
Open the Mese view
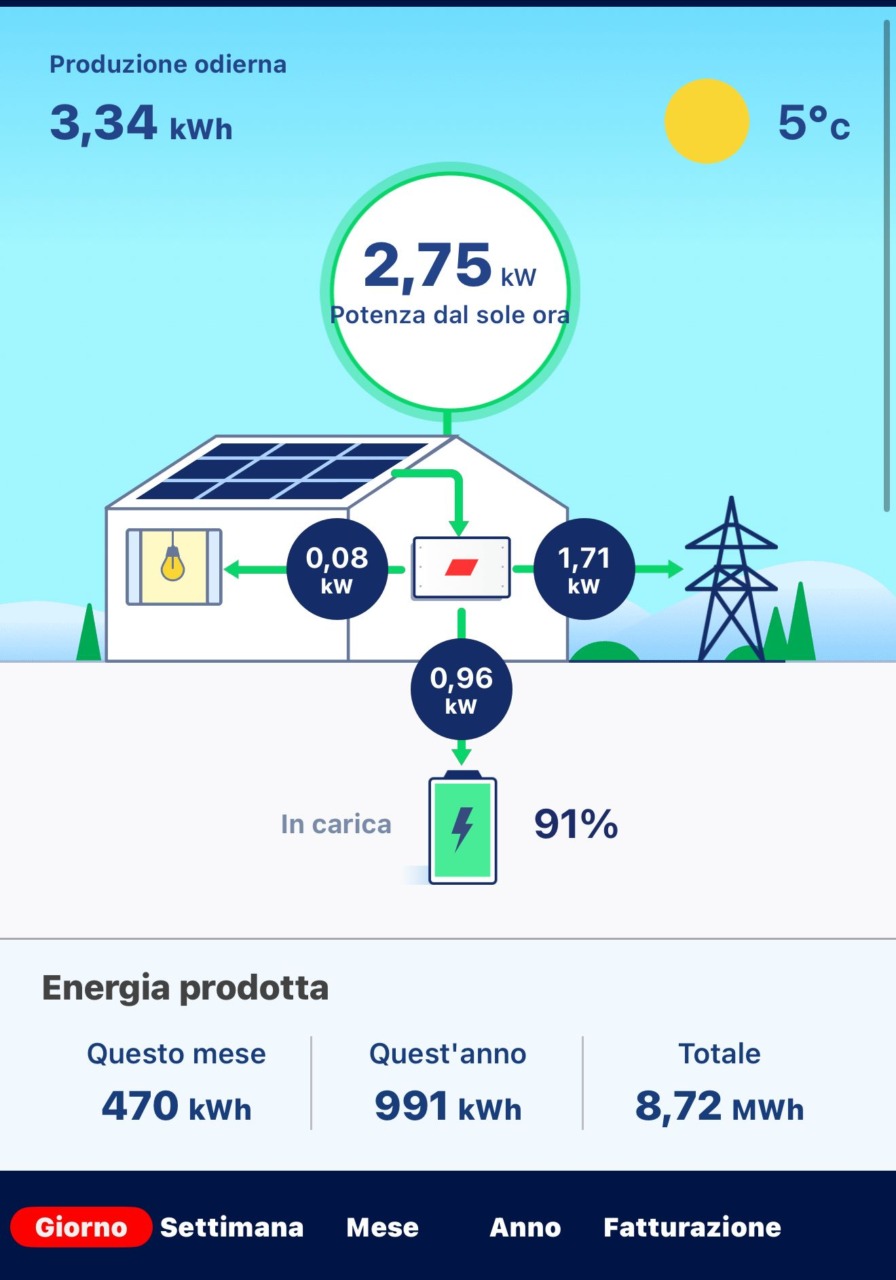382,1227
